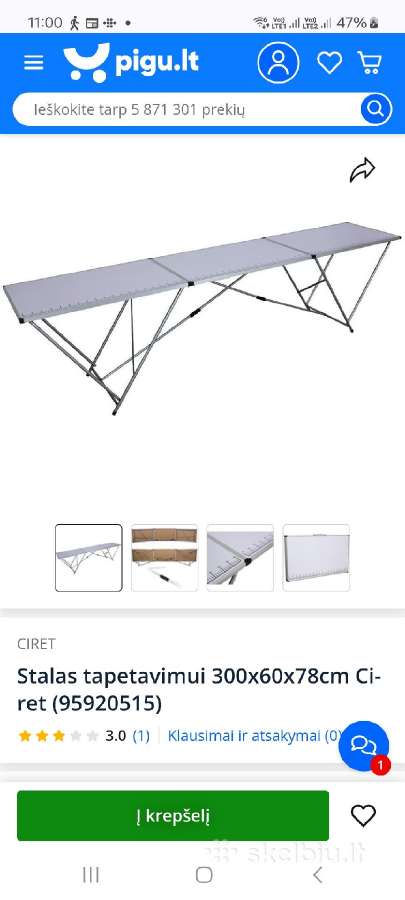
Task: Open the hamburger menu
Action: tap(33, 63)
